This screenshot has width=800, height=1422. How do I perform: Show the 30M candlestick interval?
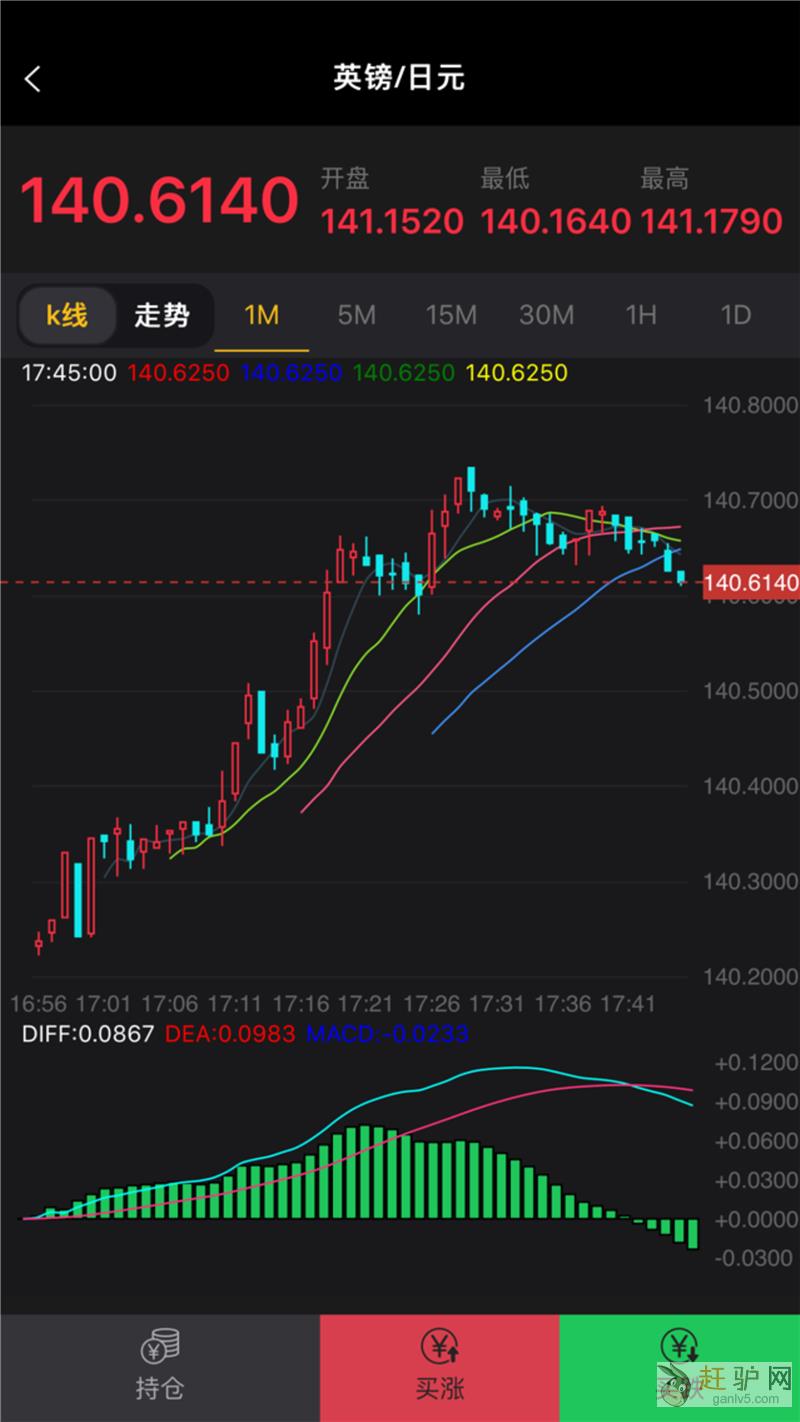pyautogui.click(x=546, y=316)
